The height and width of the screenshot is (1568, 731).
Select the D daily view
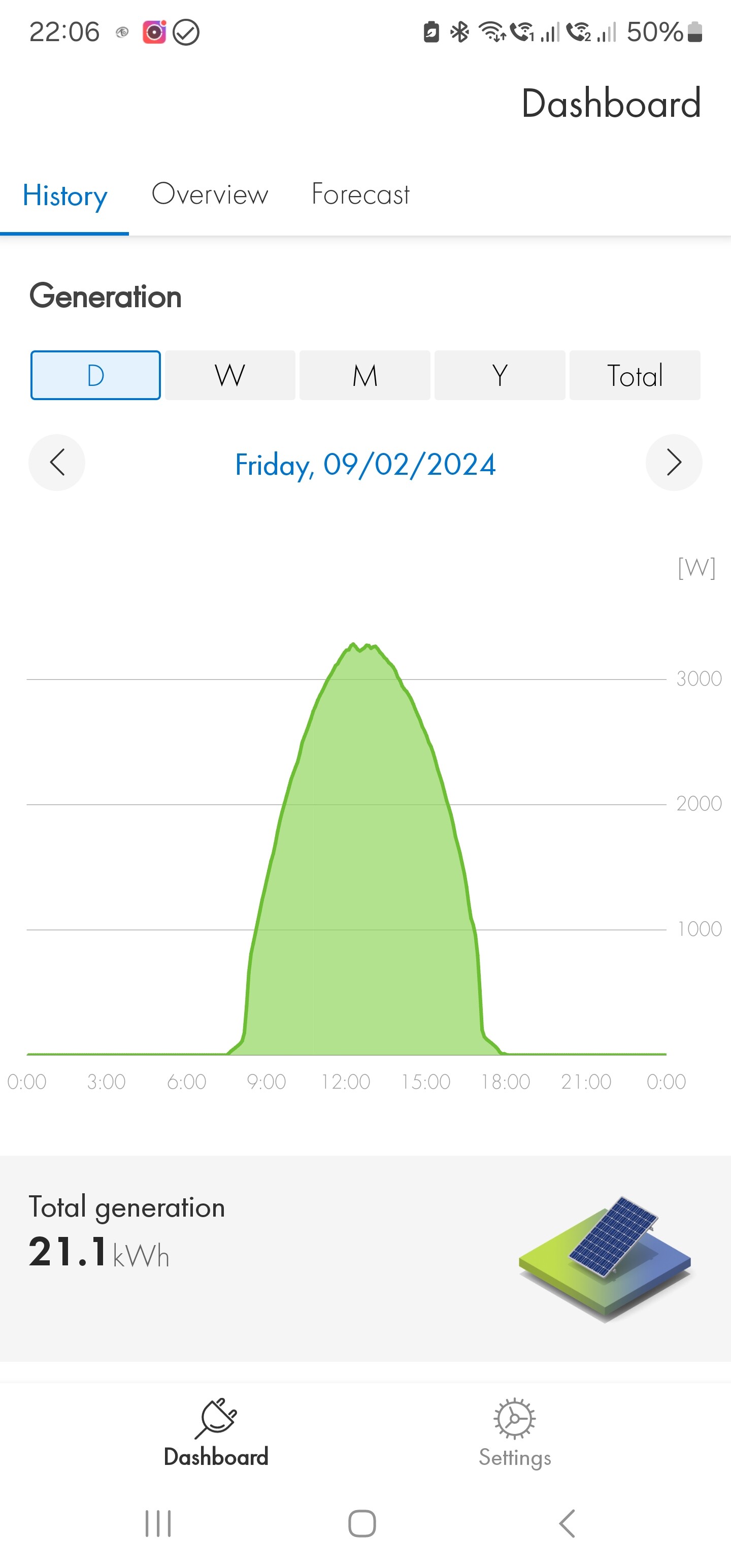click(x=95, y=375)
